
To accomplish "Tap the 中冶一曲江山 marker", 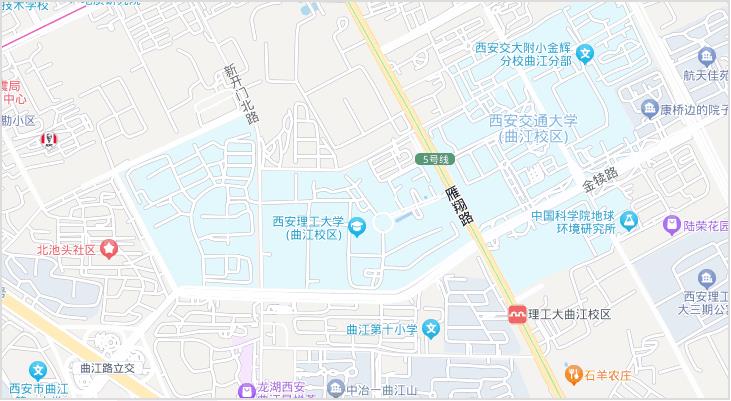I will [x=336, y=387].
